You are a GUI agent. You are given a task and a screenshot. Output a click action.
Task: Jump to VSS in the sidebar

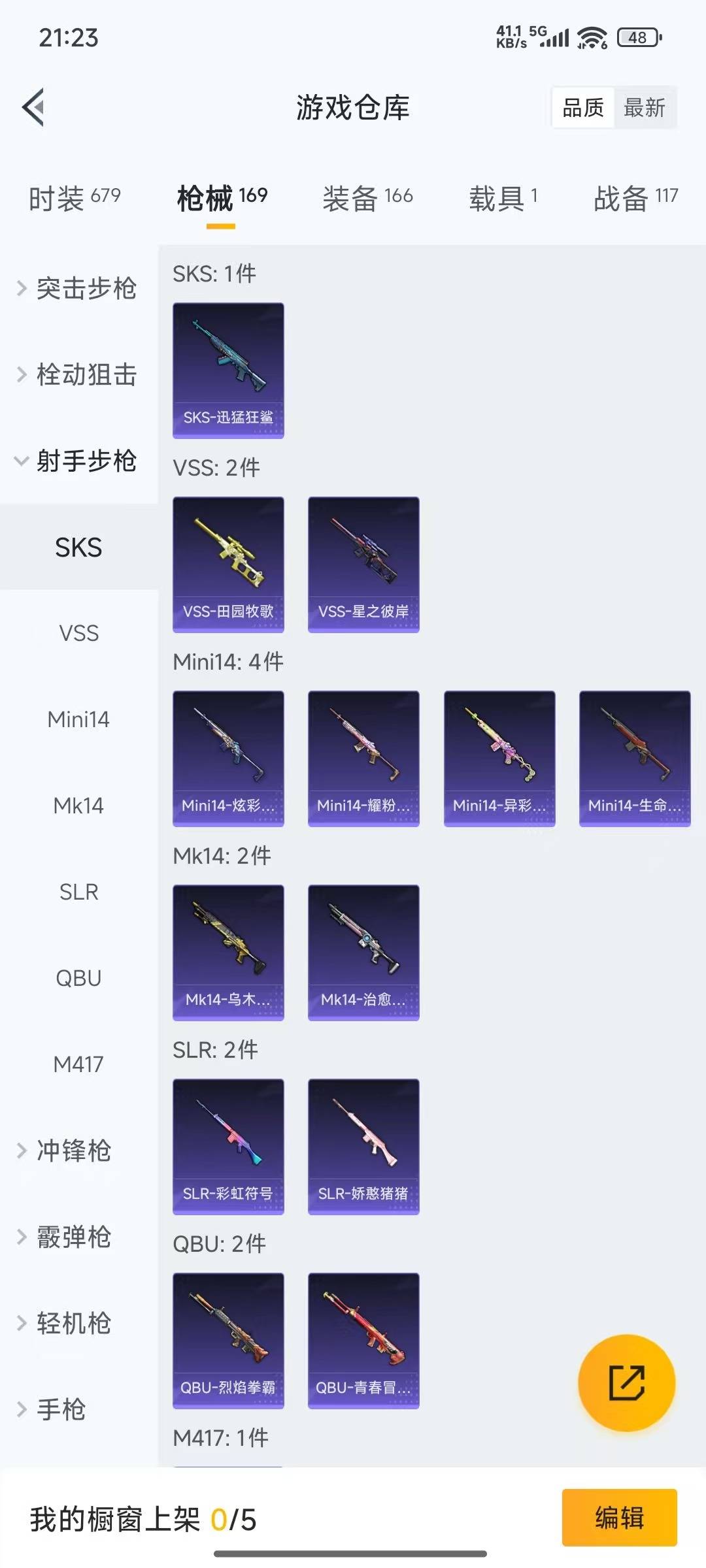[78, 633]
